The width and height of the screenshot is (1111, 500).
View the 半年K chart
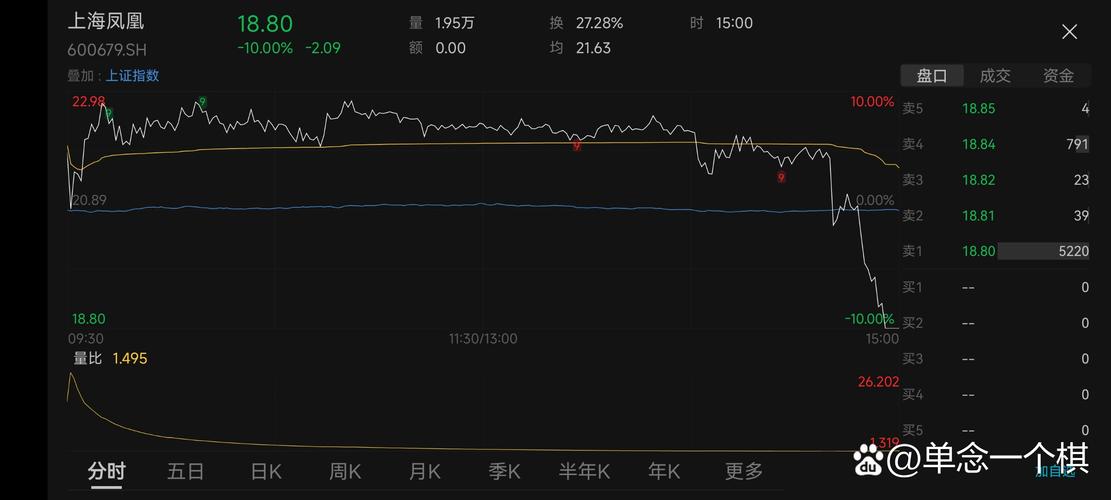tap(584, 471)
